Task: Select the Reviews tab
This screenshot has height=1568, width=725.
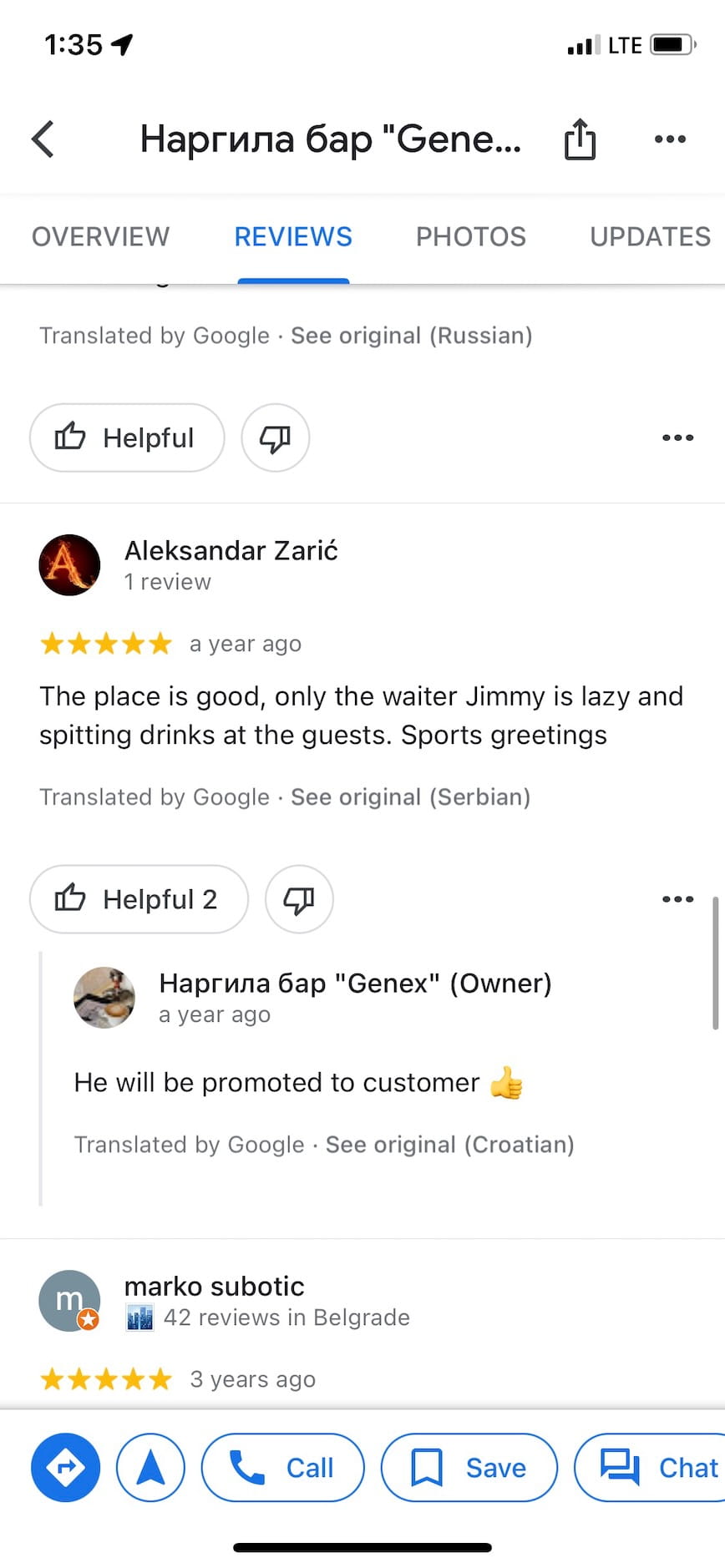Action: (x=293, y=237)
